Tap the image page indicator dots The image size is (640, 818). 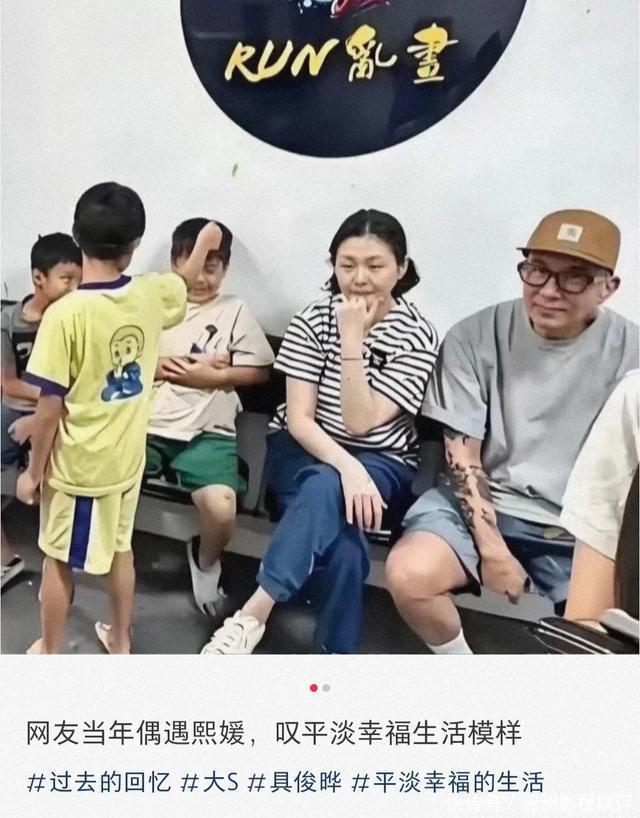coord(320,688)
